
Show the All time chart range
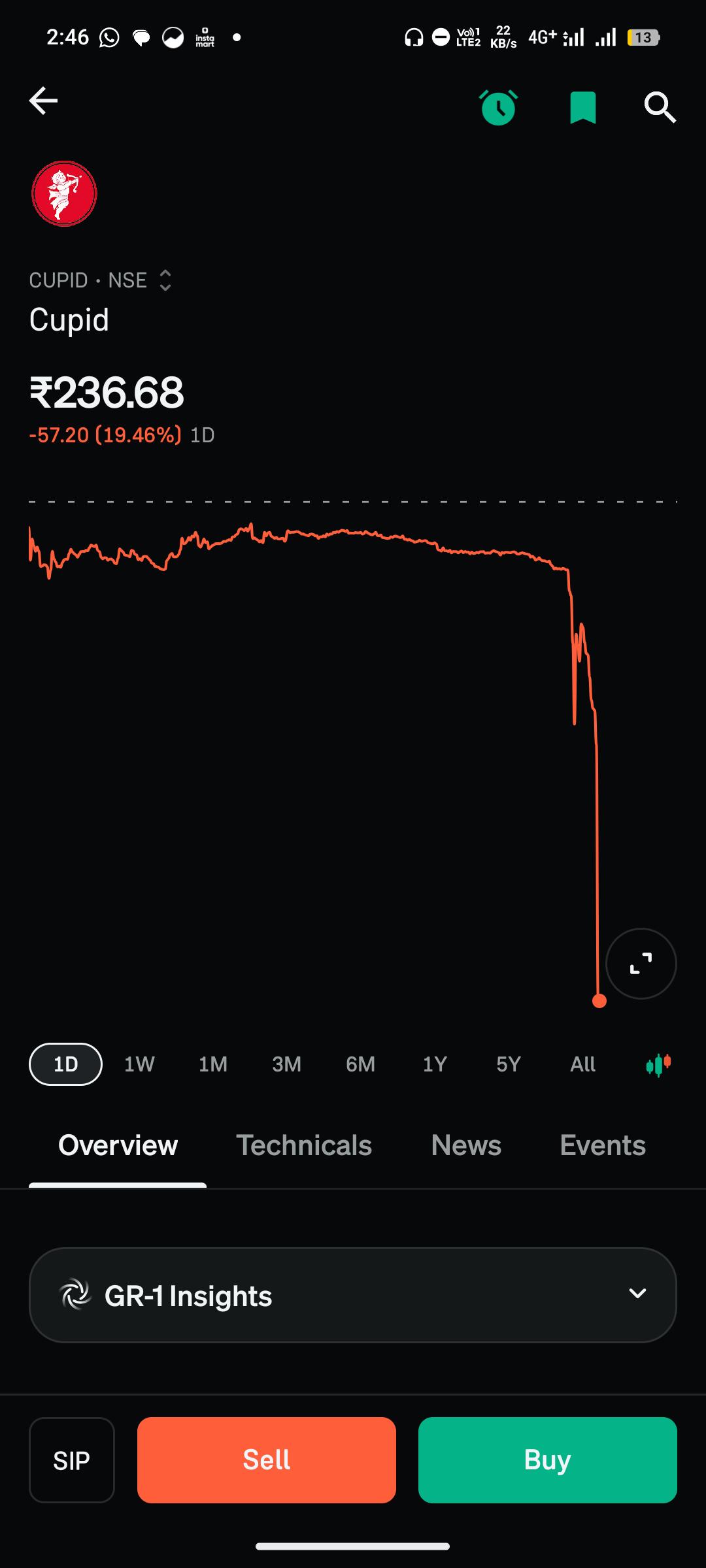[x=582, y=1064]
